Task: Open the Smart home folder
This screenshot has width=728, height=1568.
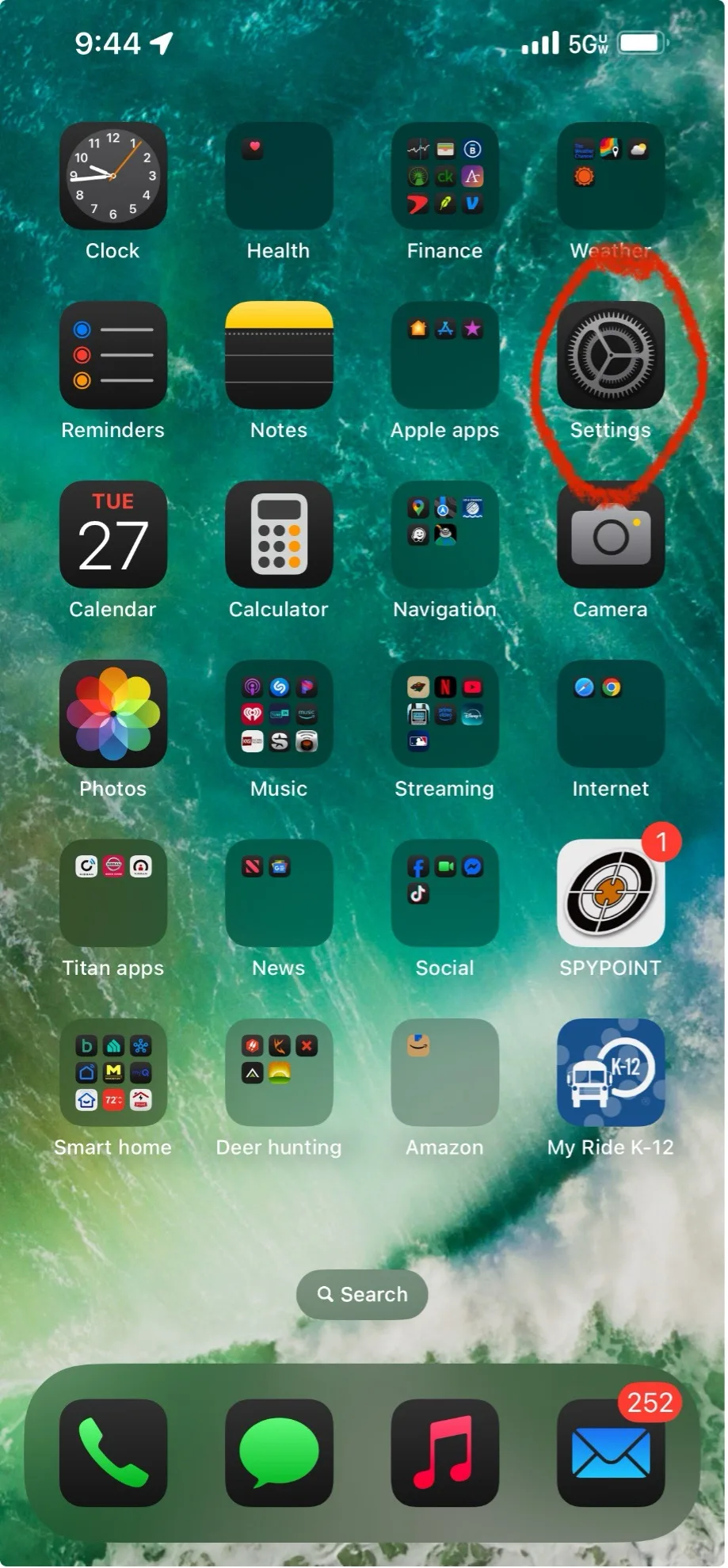Action: [112, 1072]
